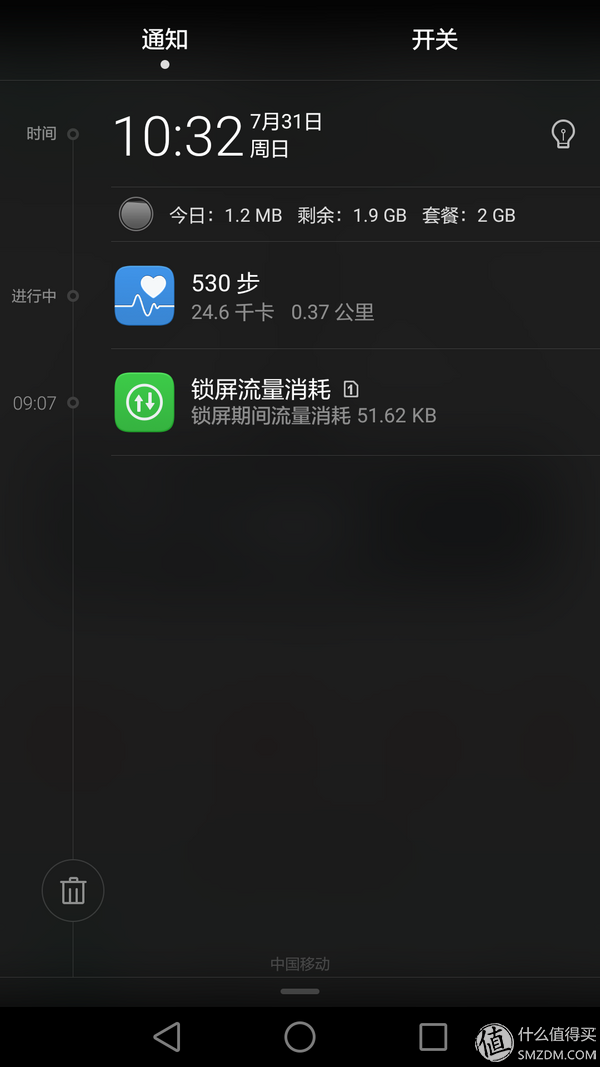Screen dimensions: 600x1067
Task: Select the 通知 notifications tab
Action: pos(165,40)
